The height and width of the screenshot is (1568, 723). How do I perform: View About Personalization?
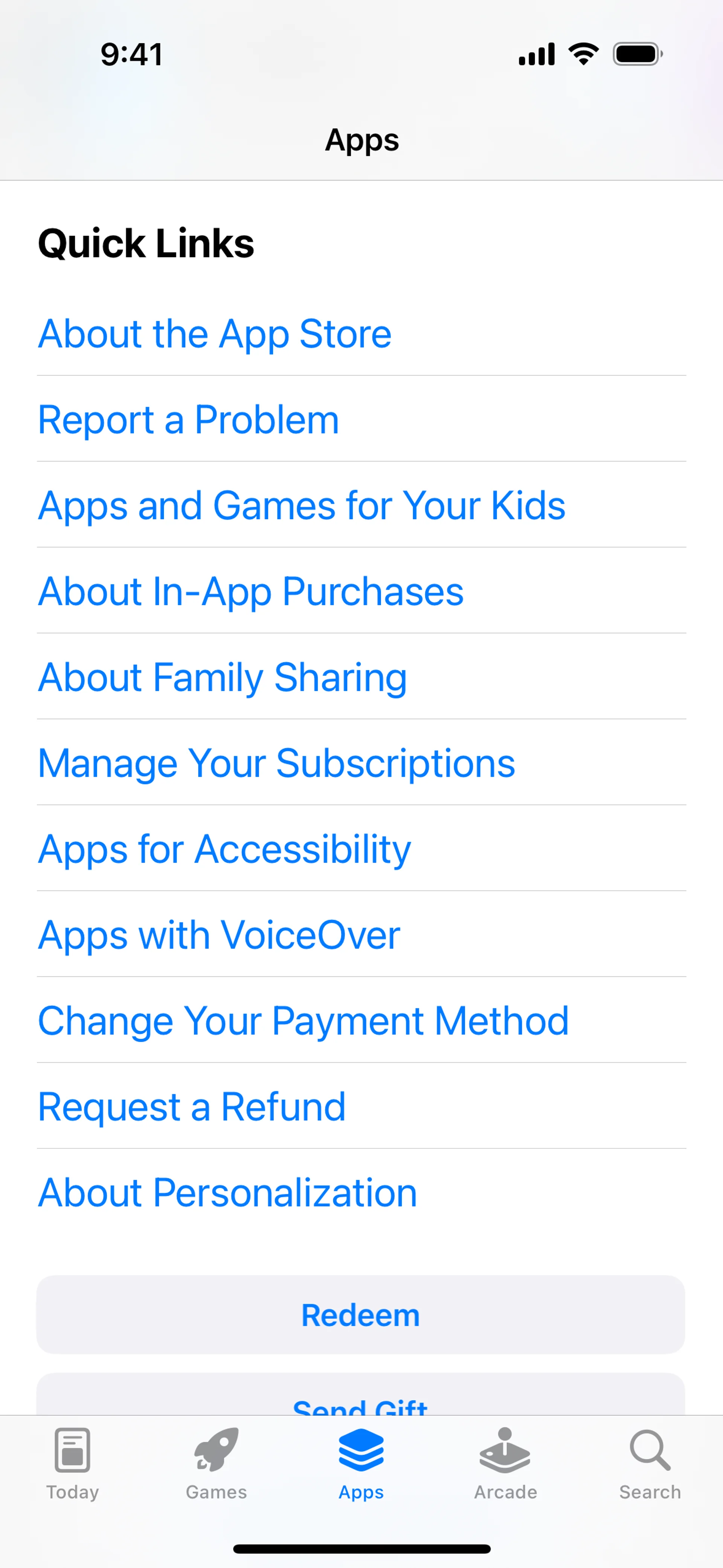coord(227,1192)
